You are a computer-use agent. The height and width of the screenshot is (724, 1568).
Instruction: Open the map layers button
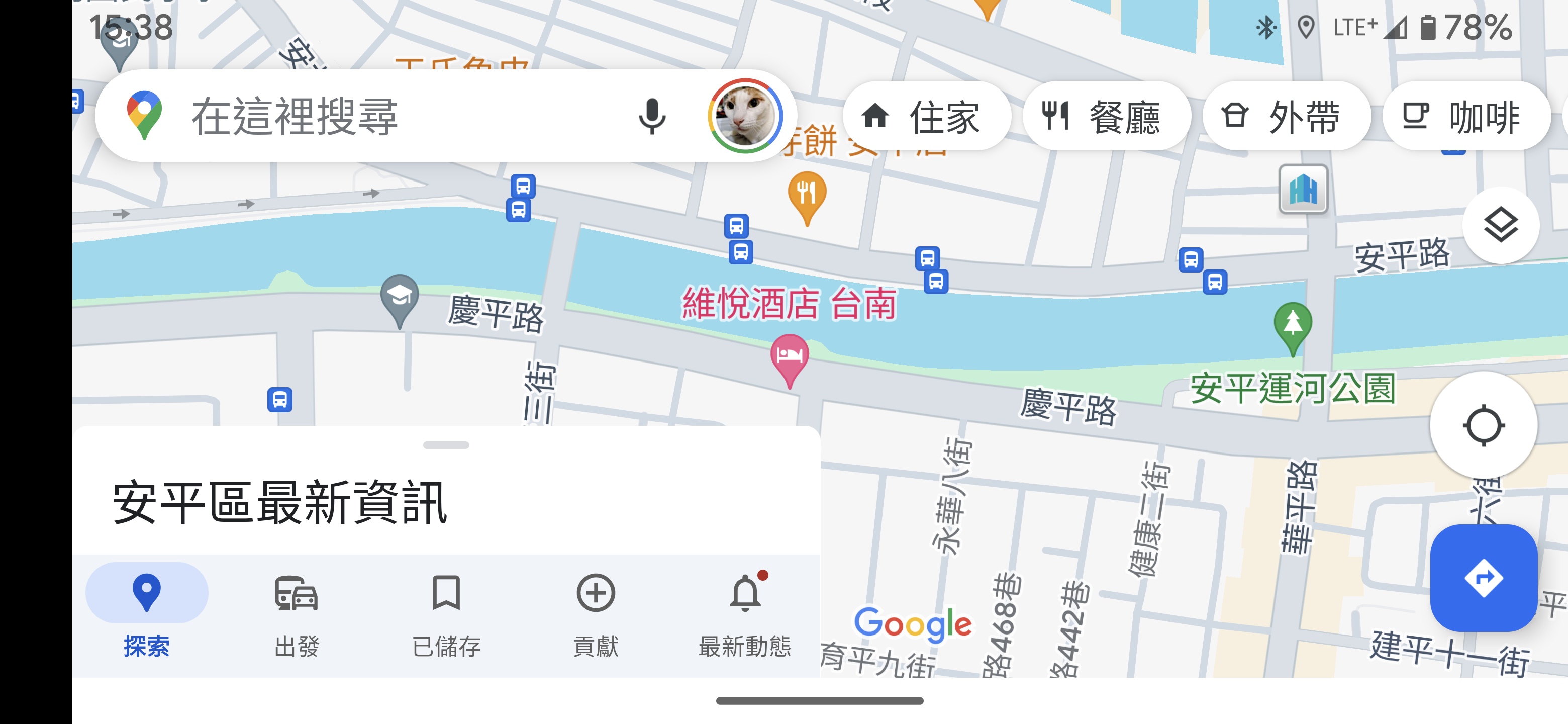pos(1501,225)
